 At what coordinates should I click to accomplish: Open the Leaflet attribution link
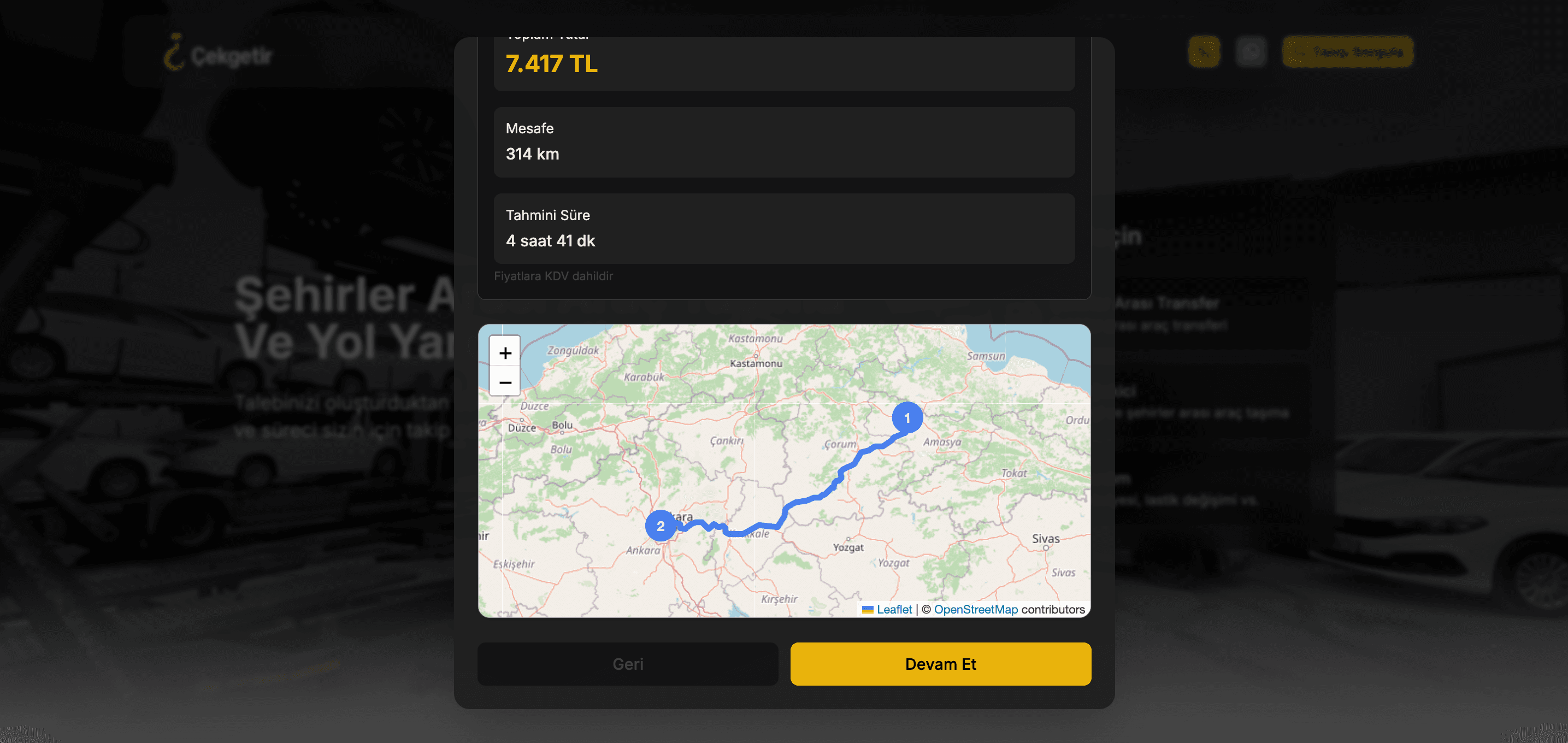click(x=894, y=609)
